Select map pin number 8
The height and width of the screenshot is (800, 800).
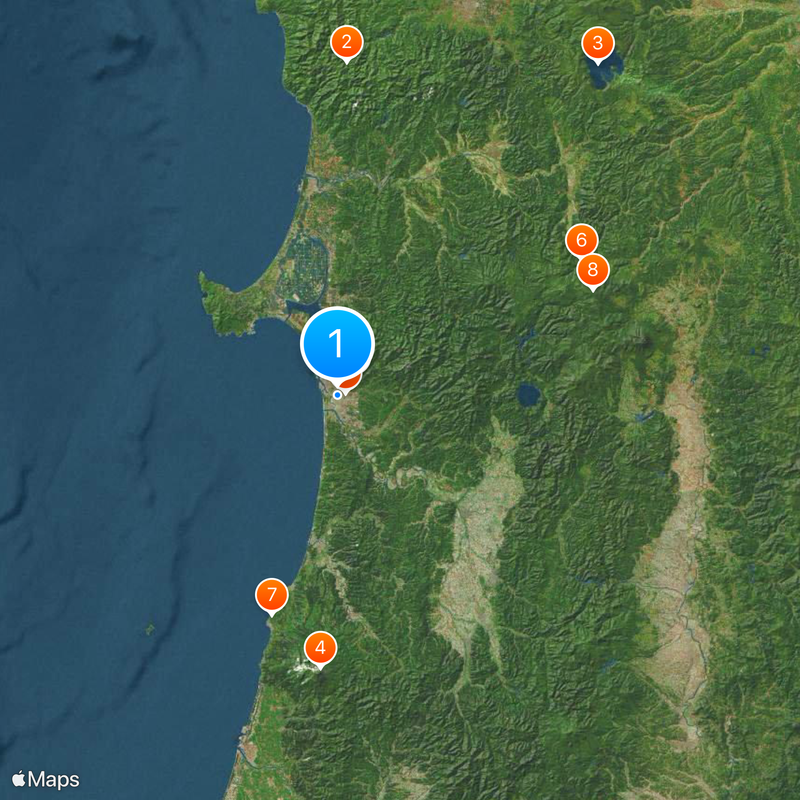pyautogui.click(x=593, y=270)
